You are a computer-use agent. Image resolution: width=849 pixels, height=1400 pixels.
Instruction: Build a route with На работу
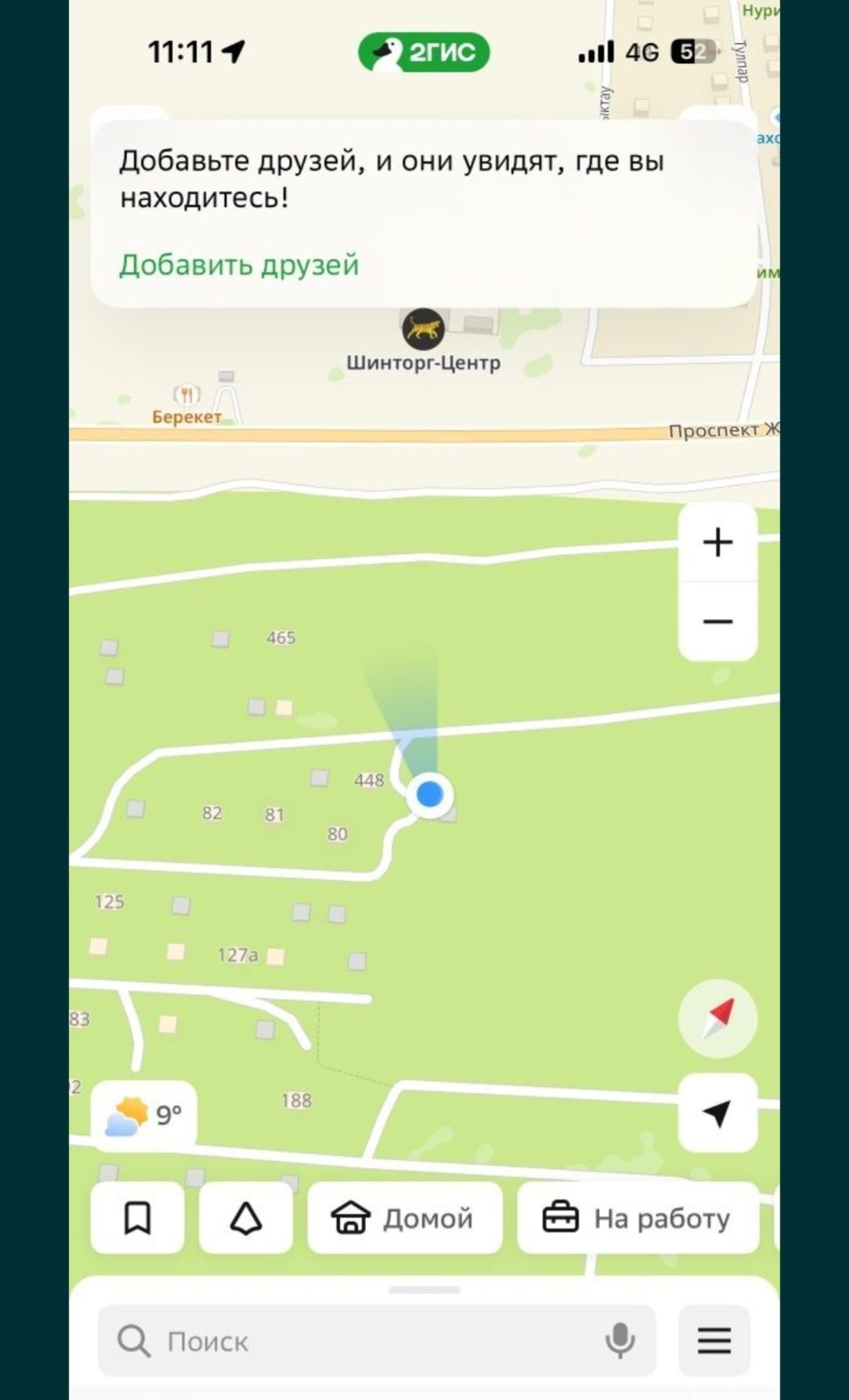point(637,1218)
